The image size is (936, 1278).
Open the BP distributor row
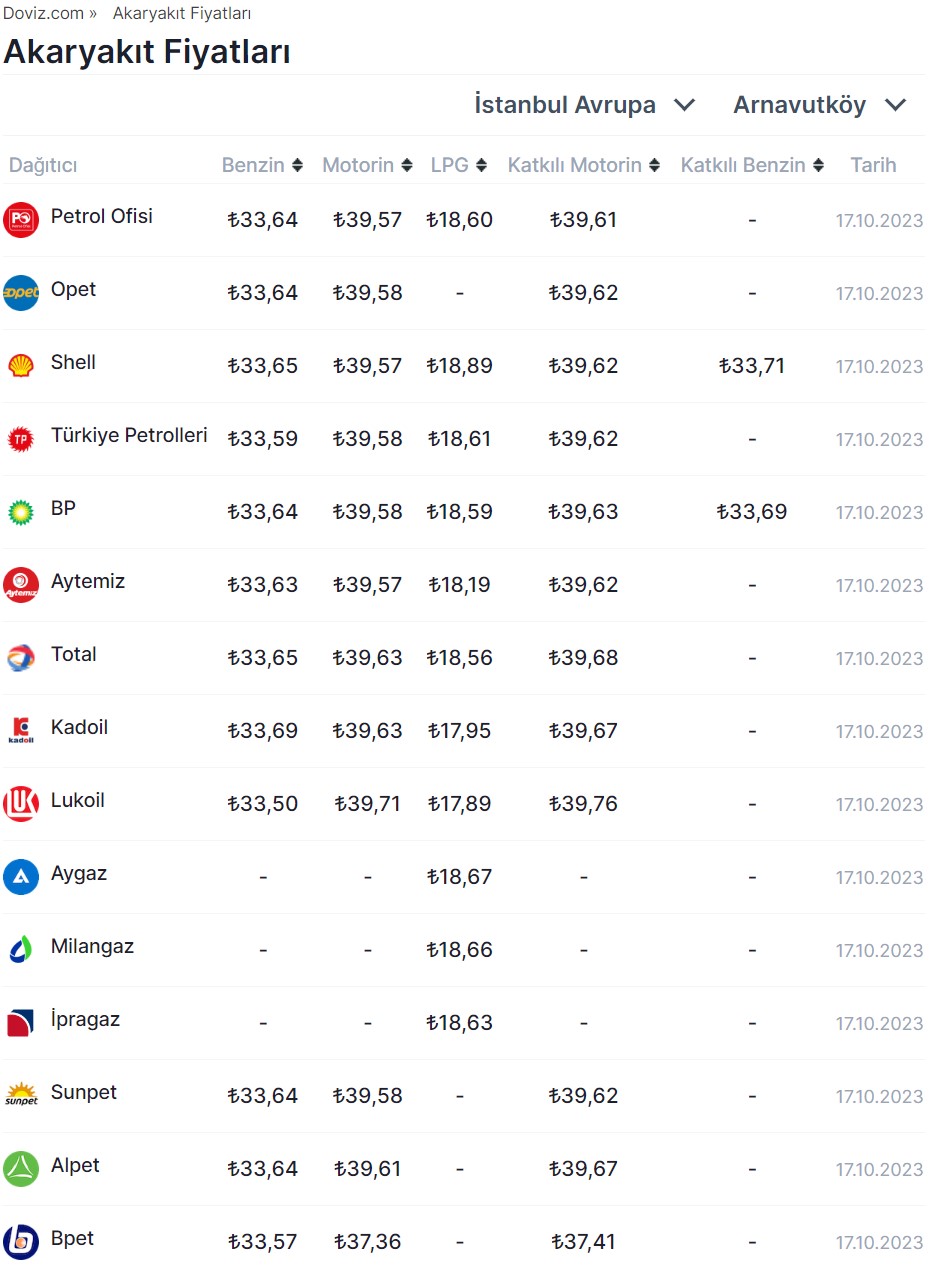(63, 509)
